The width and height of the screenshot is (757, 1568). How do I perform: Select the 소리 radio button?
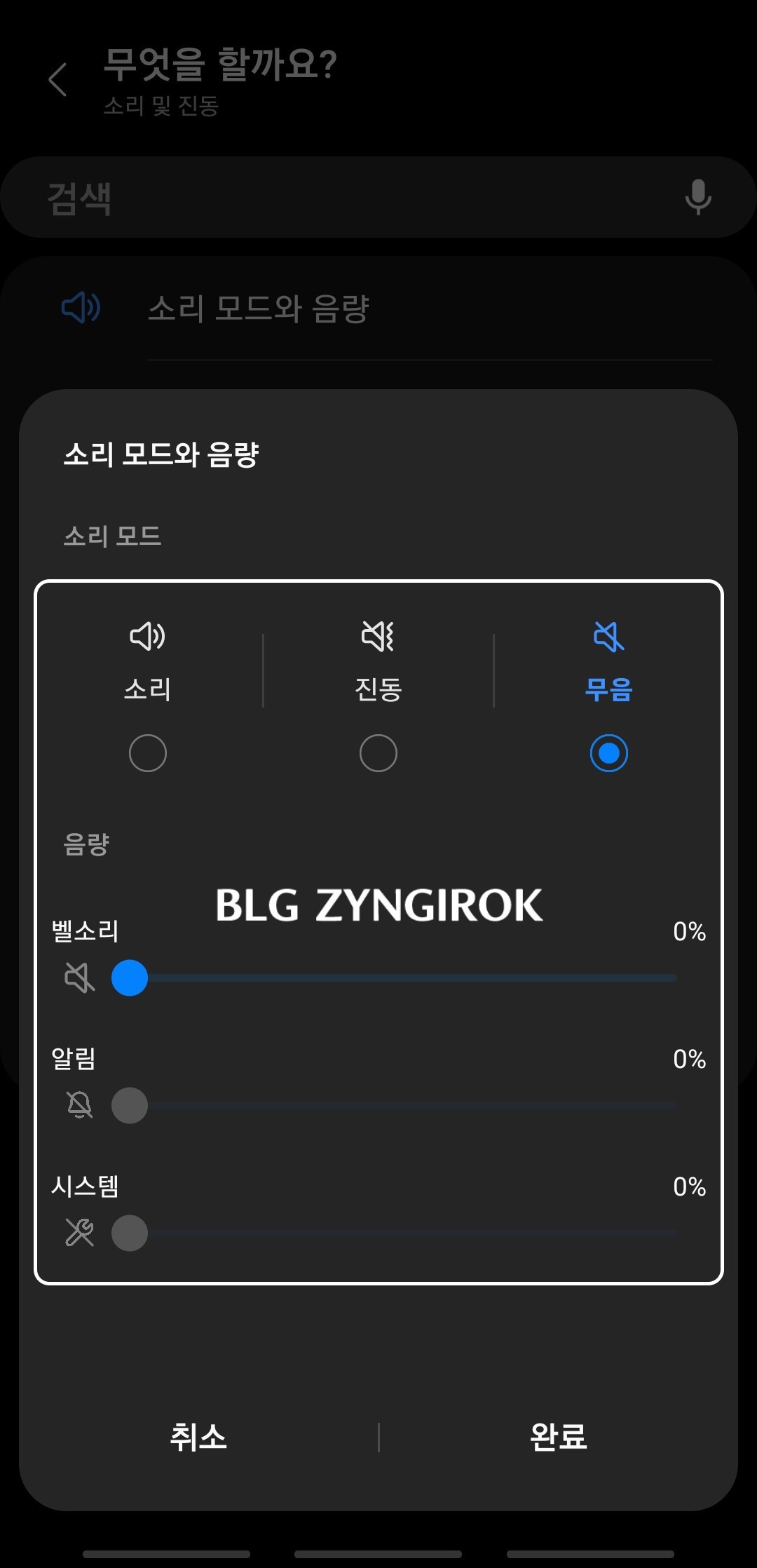(x=148, y=752)
